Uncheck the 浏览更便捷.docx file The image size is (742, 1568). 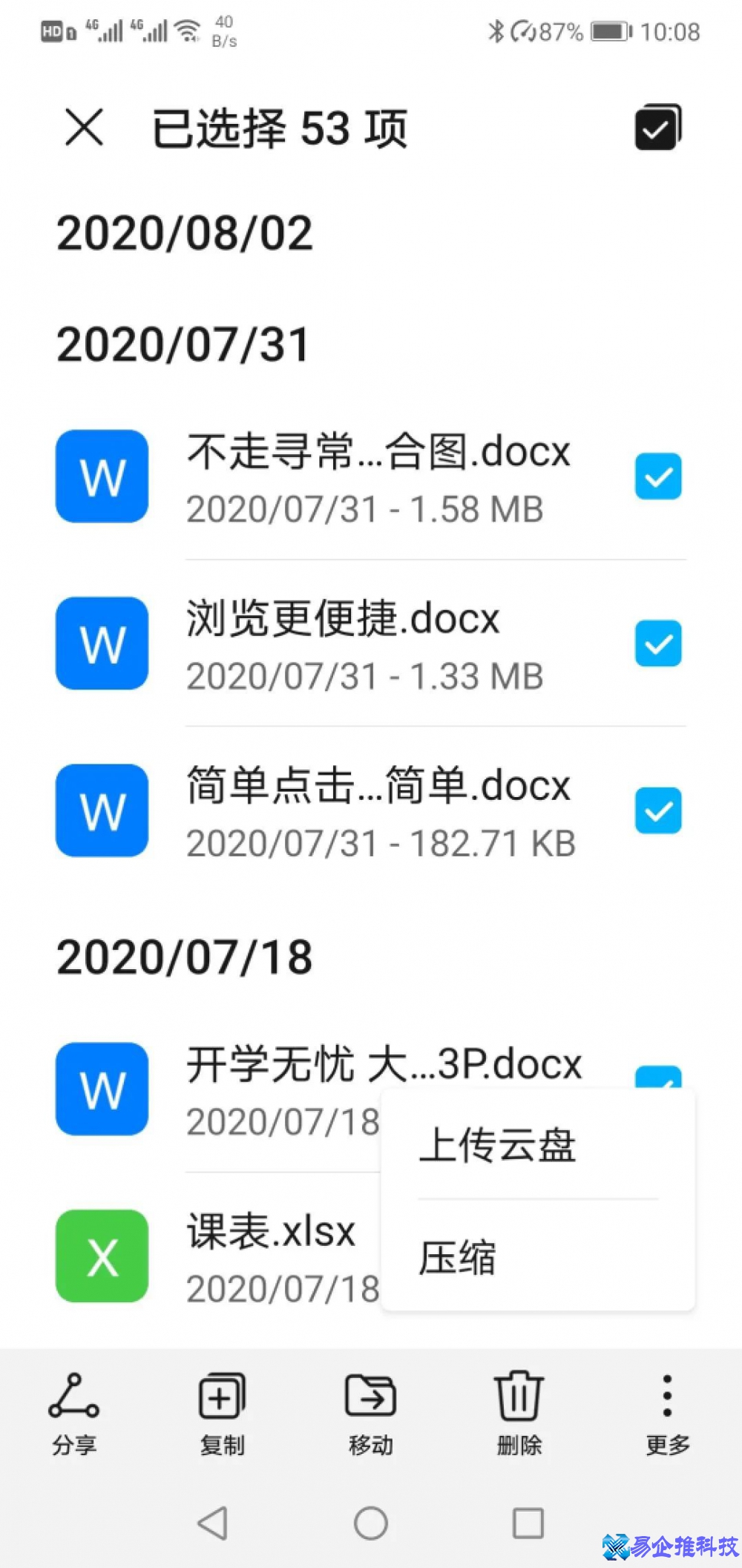[x=657, y=644]
